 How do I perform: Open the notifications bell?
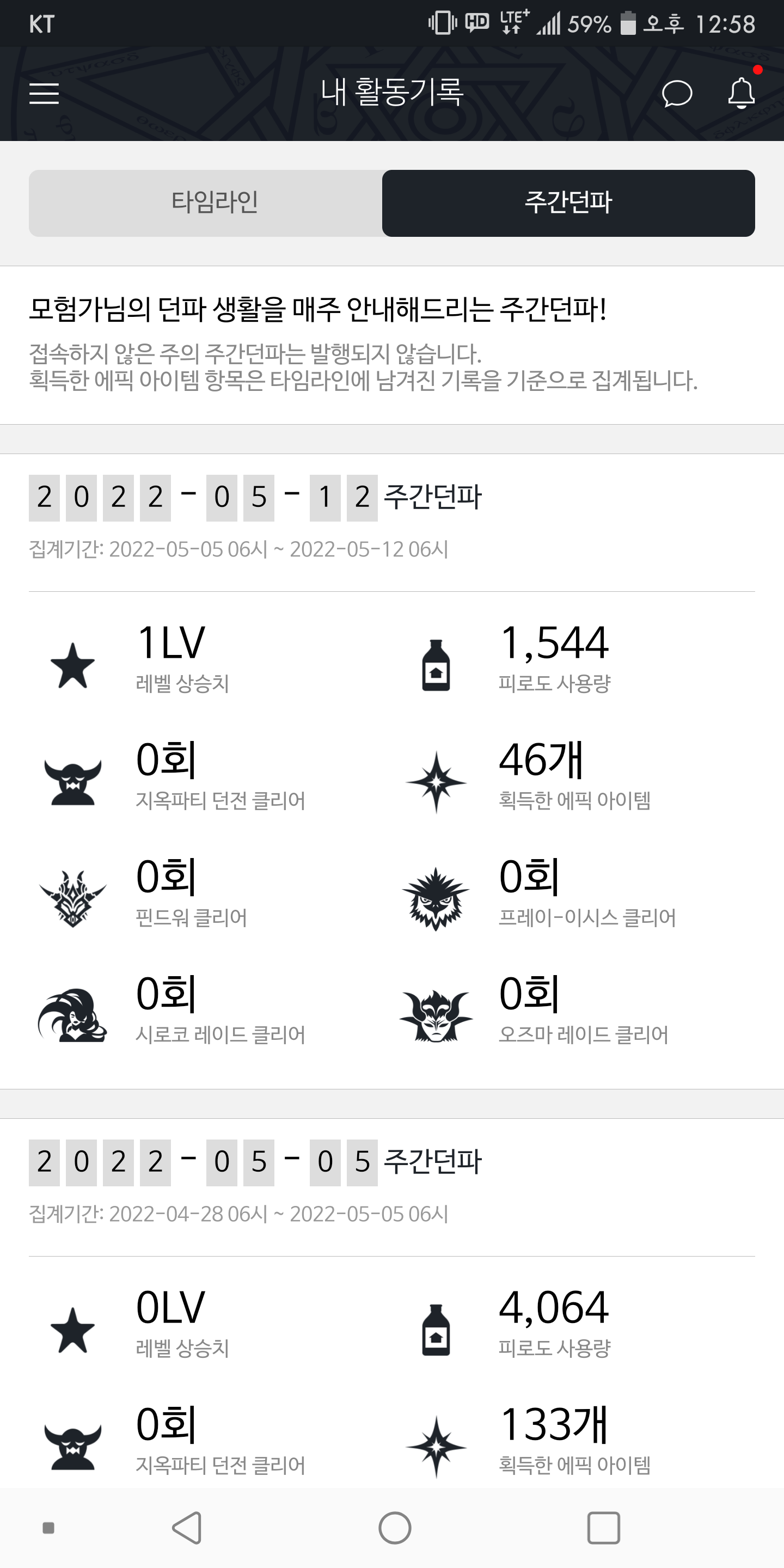click(x=741, y=93)
